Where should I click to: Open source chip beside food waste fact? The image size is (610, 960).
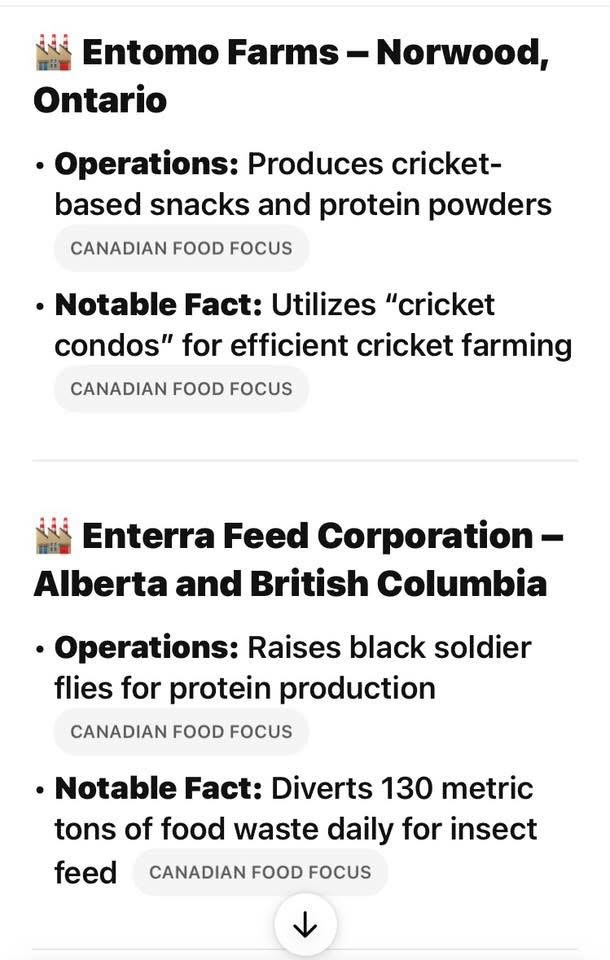pyautogui.click(x=260, y=872)
